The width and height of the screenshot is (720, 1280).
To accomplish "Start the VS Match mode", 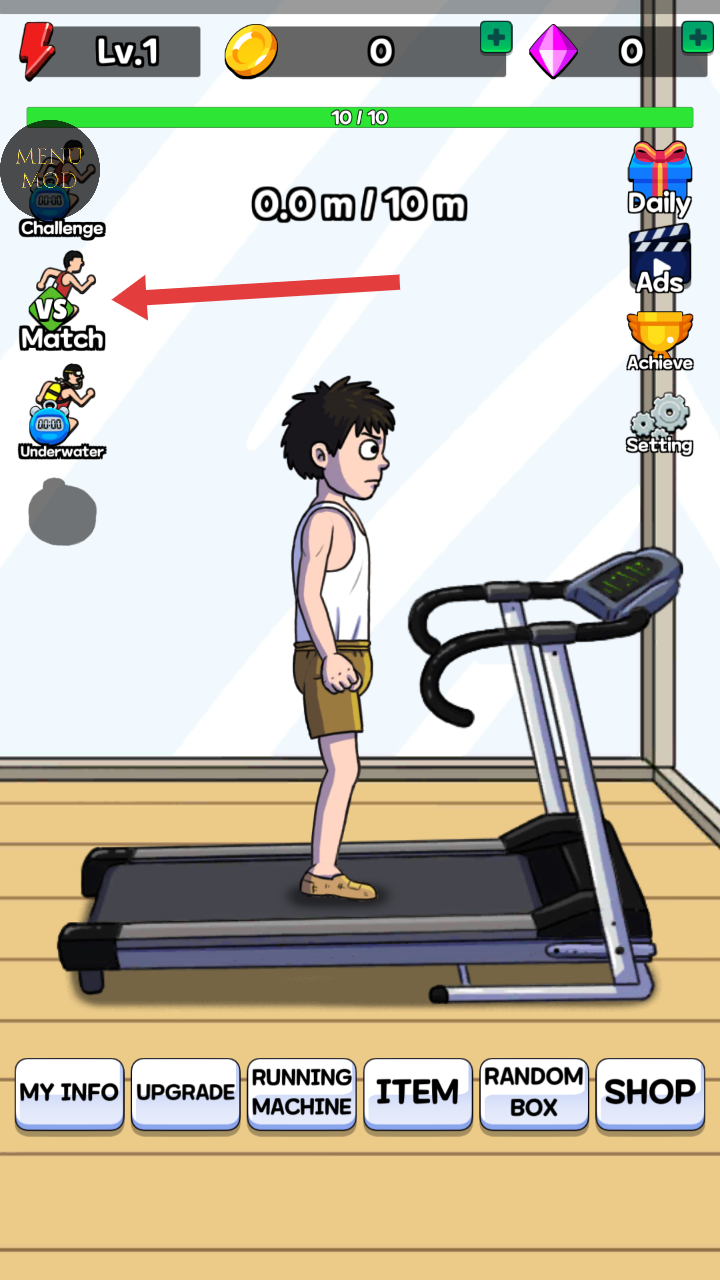I will coord(62,302).
